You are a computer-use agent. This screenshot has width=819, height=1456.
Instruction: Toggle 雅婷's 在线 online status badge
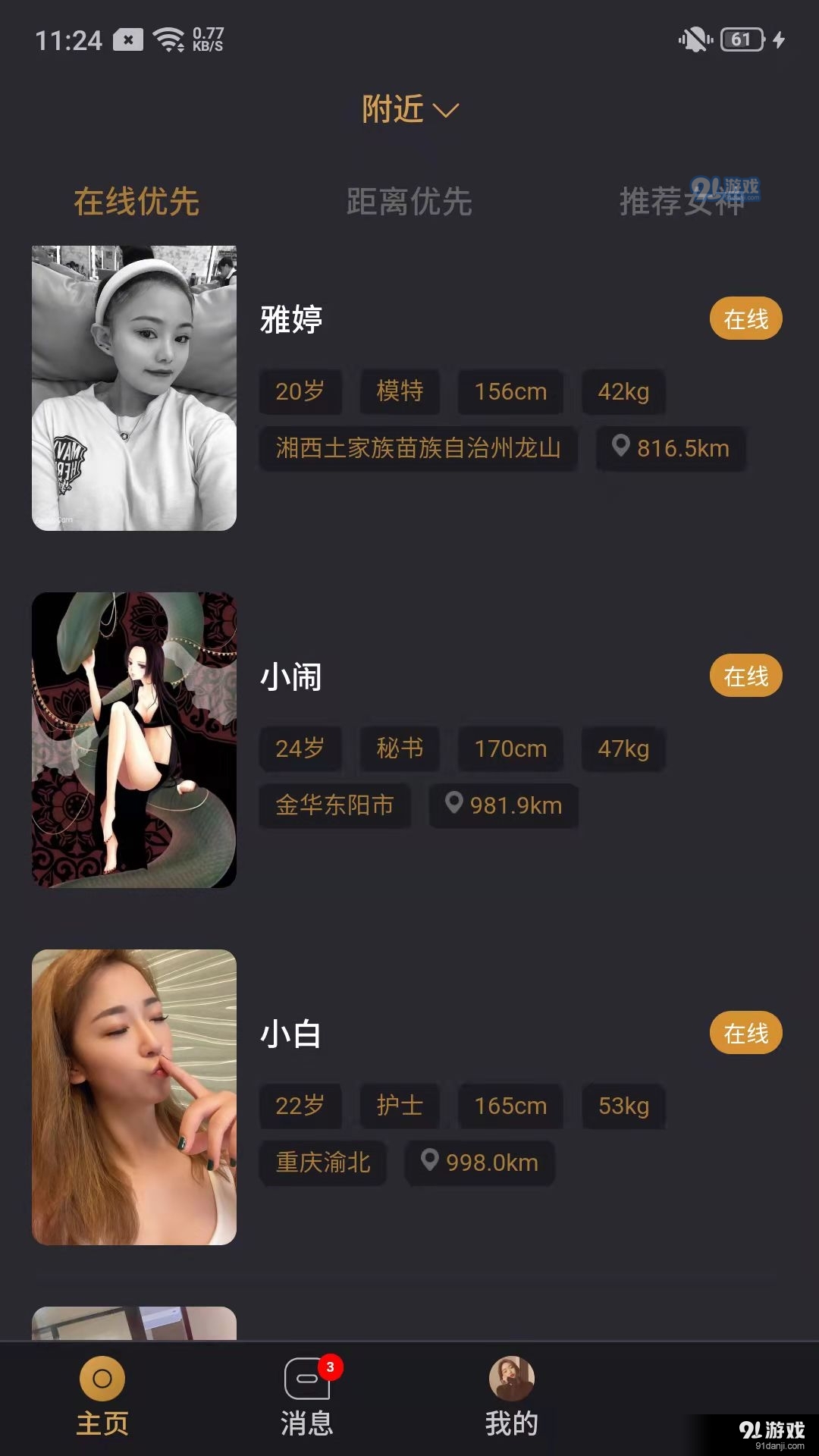tap(745, 318)
